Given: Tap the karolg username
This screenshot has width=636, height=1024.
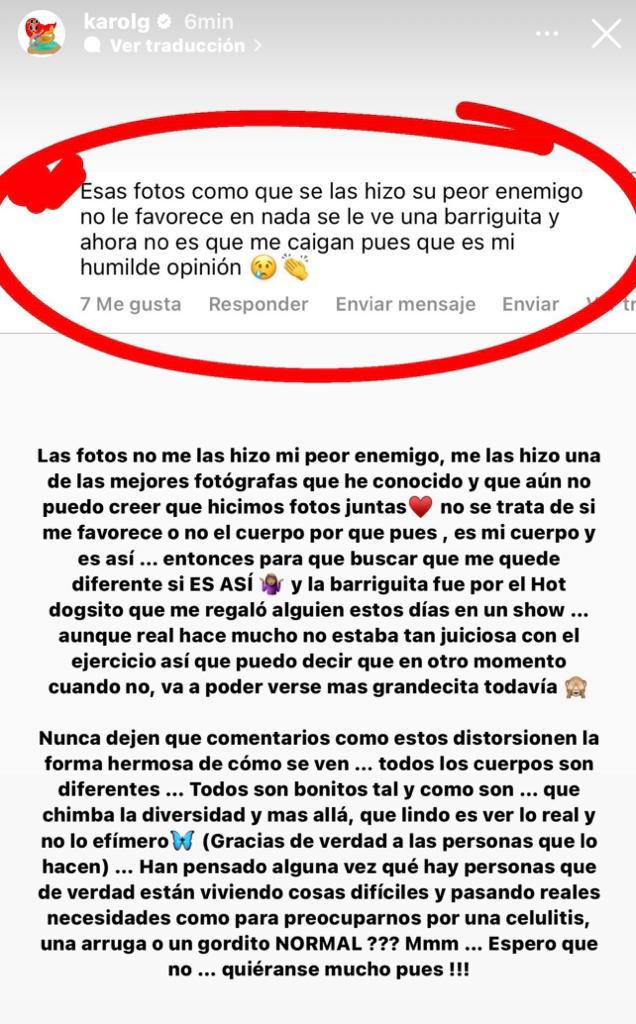Looking at the screenshot, I should tap(113, 21).
